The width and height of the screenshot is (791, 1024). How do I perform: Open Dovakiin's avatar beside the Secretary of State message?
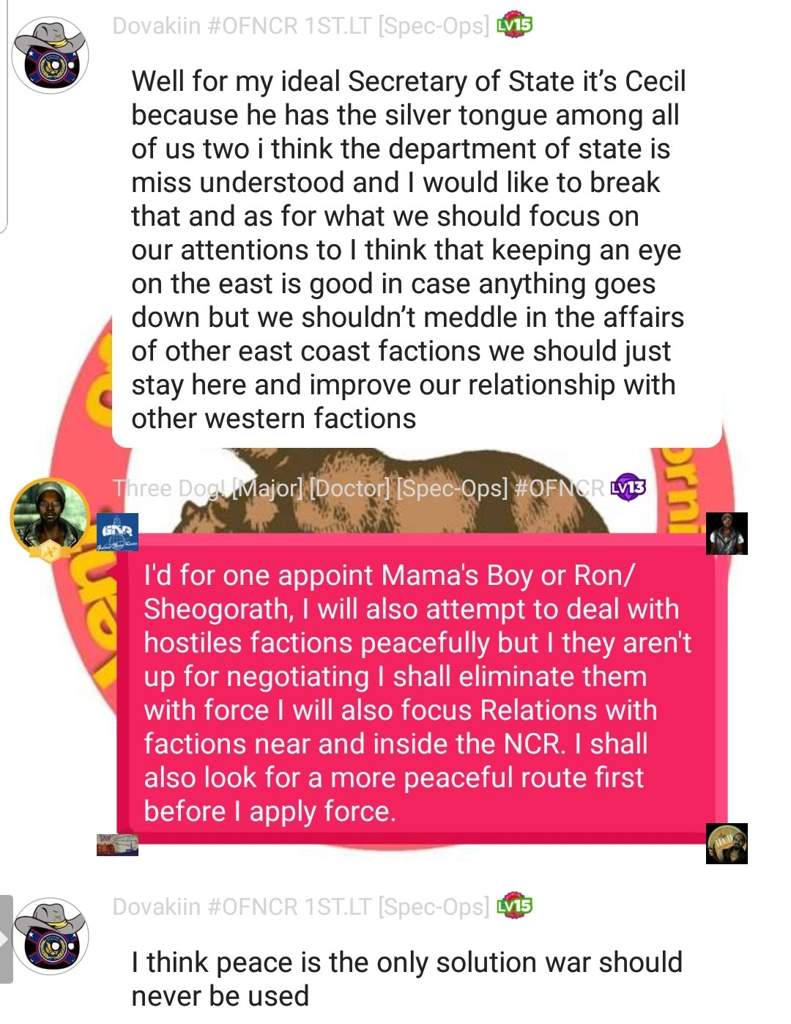pyautogui.click(x=50, y=55)
